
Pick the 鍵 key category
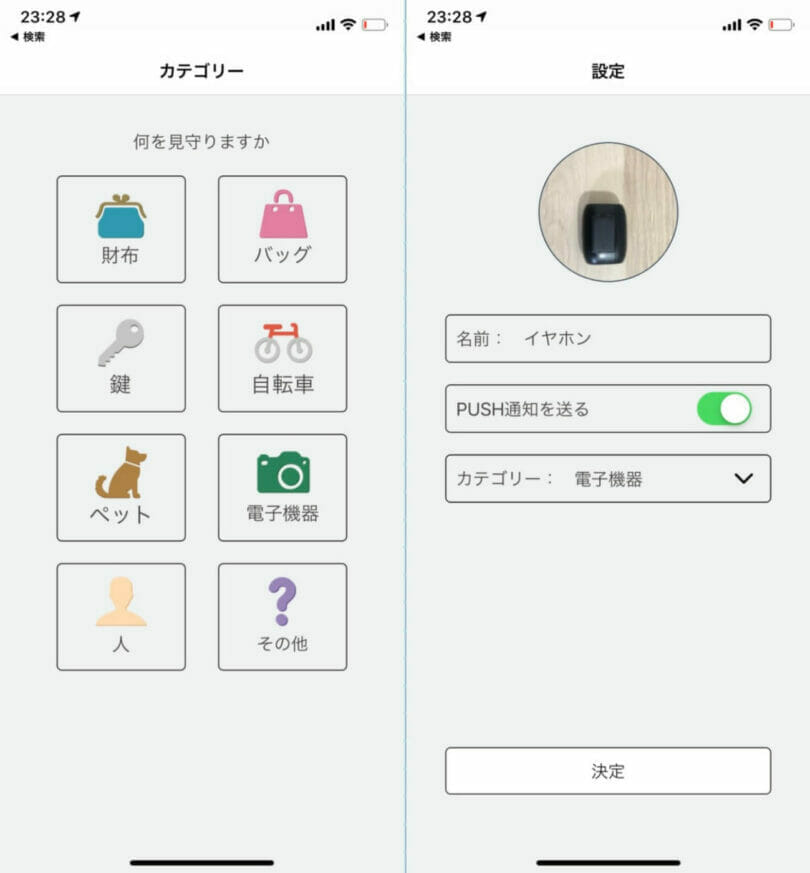(121, 358)
